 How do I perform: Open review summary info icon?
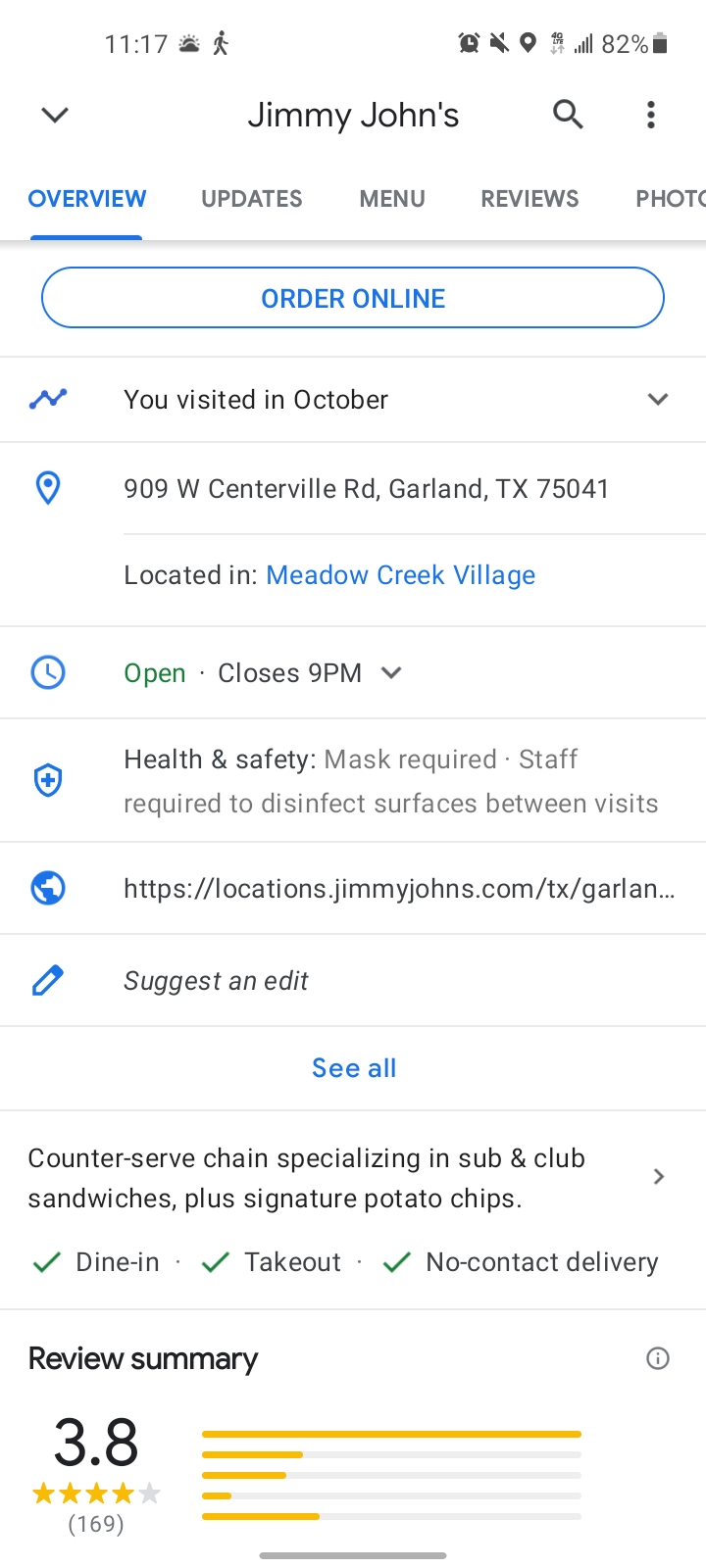click(x=658, y=1358)
